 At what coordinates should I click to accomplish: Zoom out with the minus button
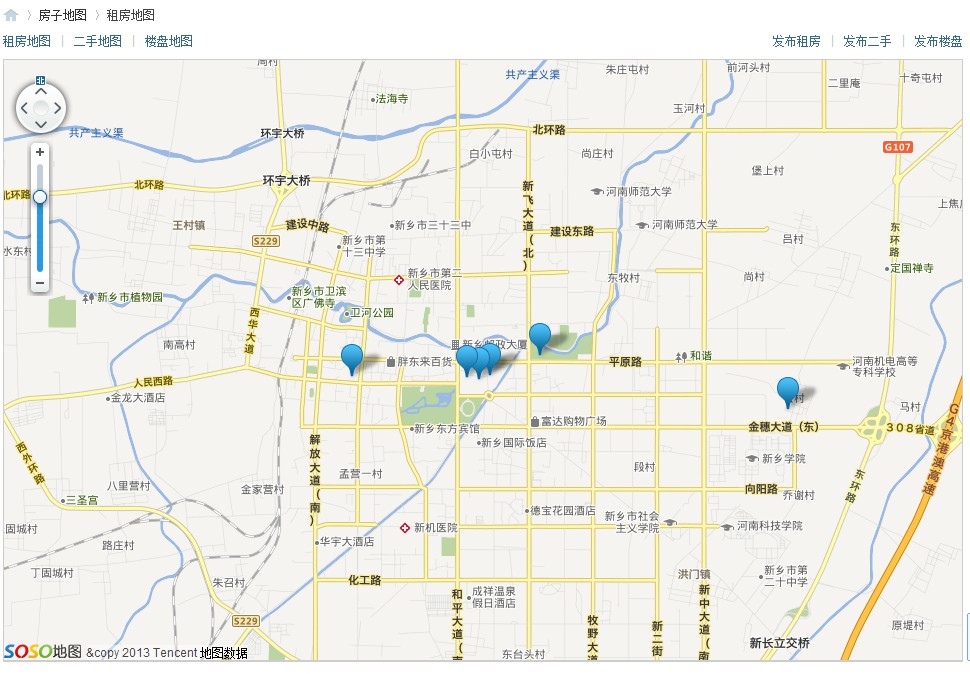tap(40, 283)
